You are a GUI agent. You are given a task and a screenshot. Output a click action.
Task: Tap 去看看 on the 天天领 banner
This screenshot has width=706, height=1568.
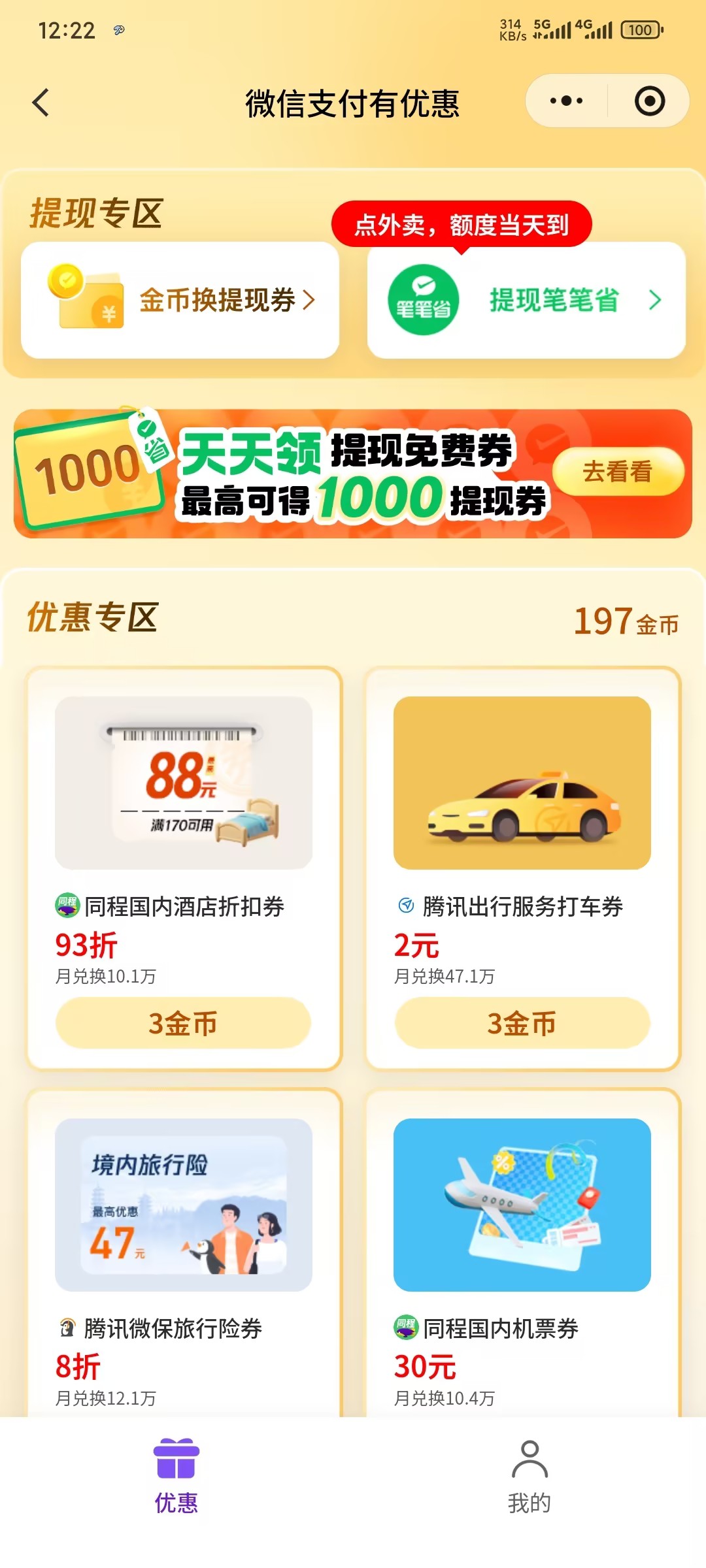point(618,472)
